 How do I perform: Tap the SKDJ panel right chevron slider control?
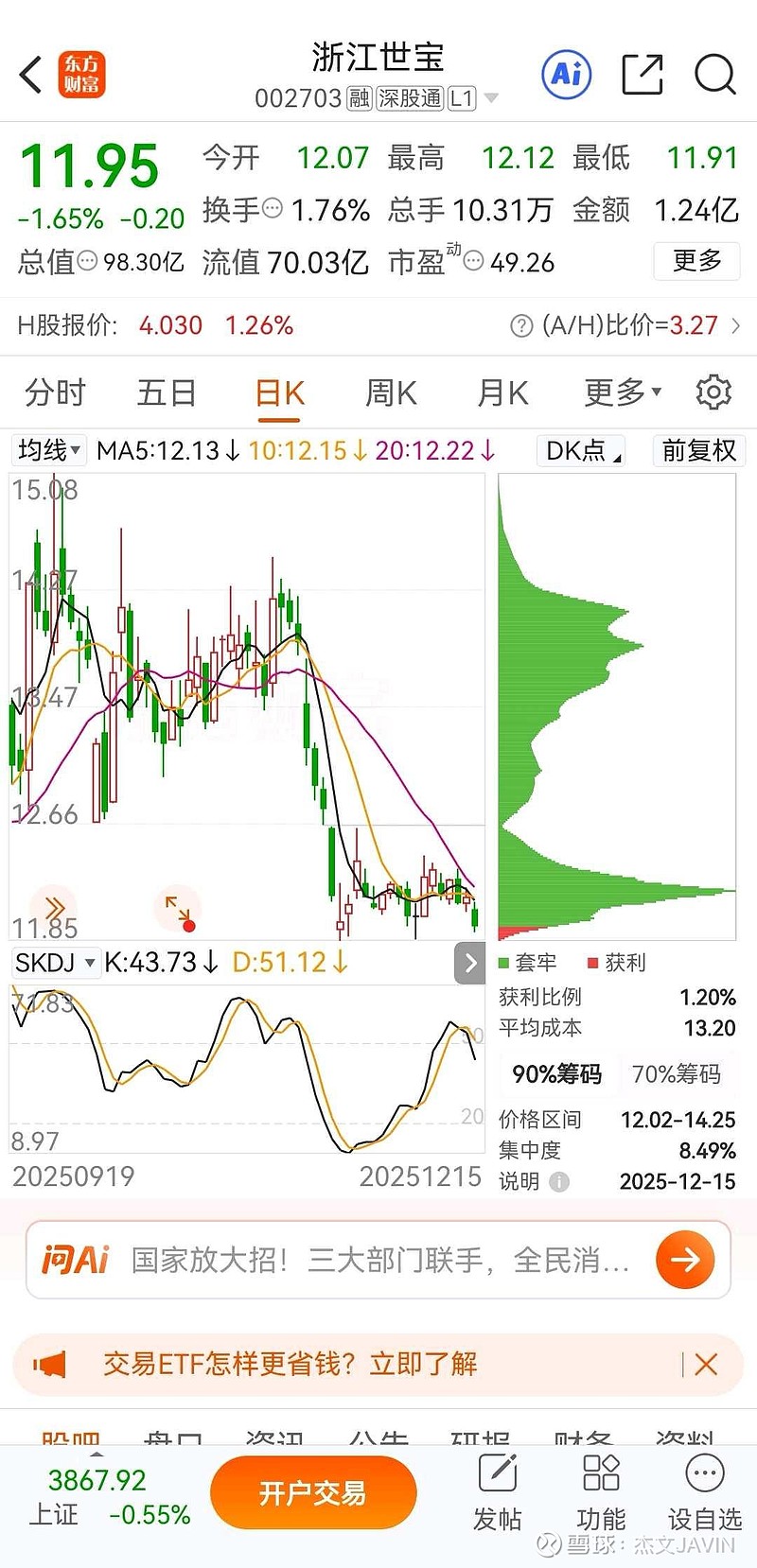[x=469, y=963]
